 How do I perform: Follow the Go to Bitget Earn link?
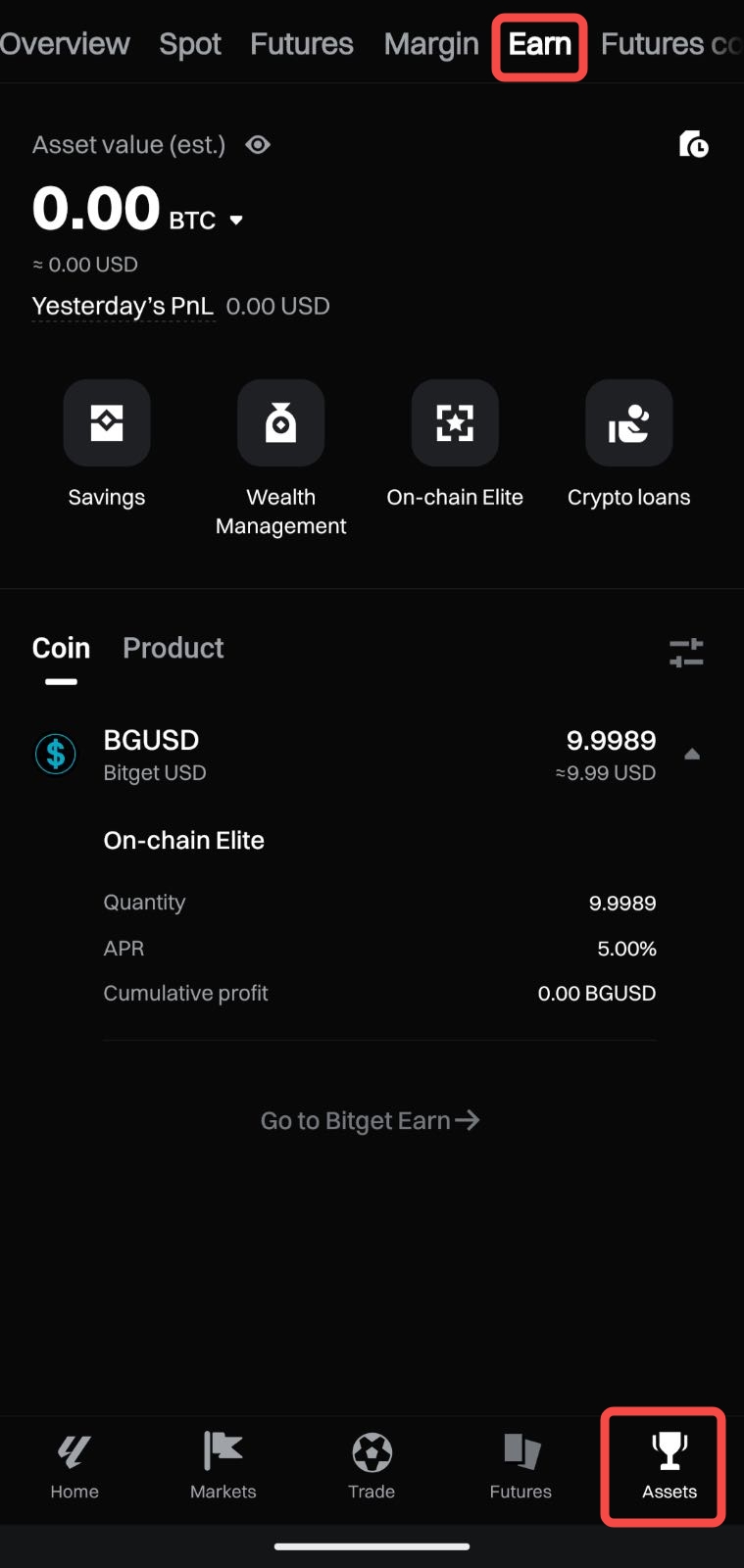pos(370,1120)
